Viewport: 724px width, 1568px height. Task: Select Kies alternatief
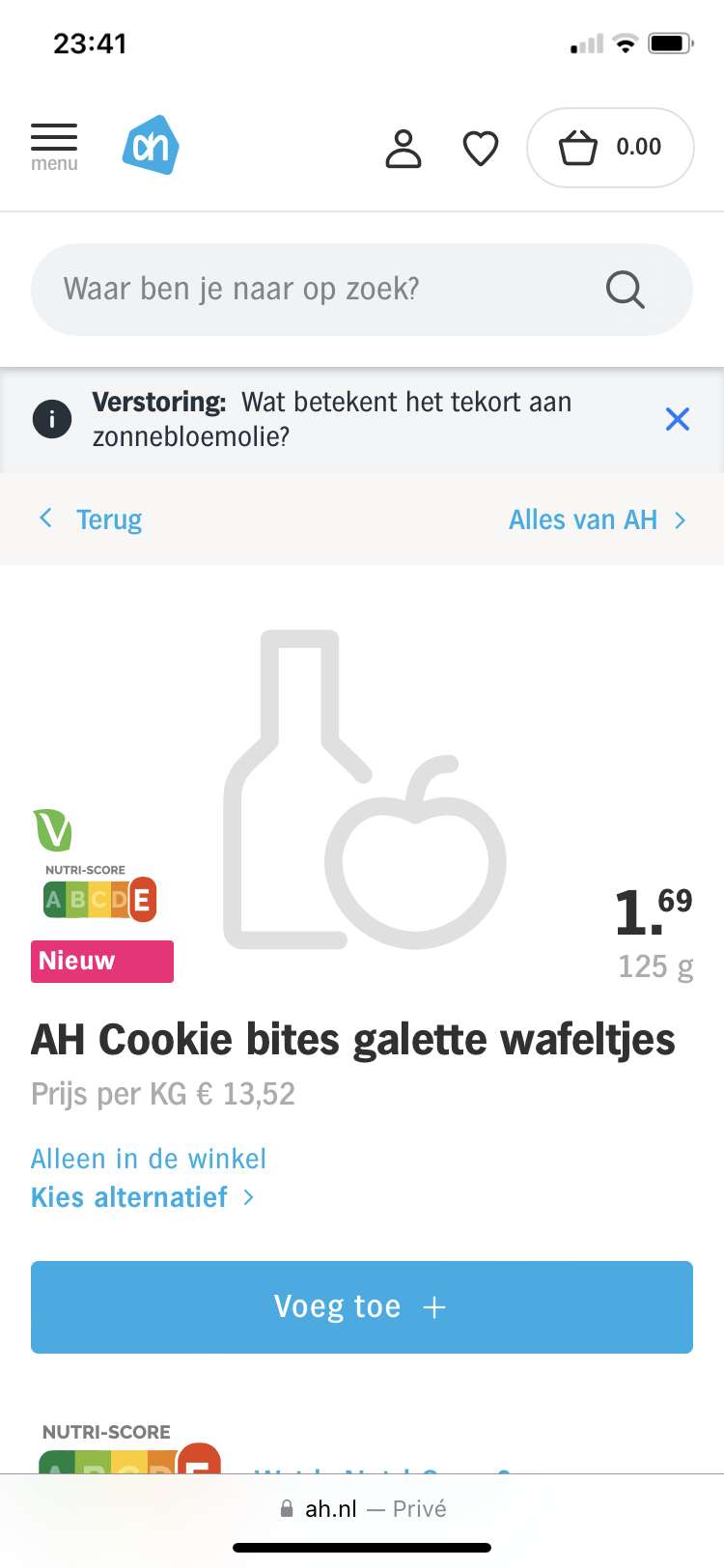coord(143,1197)
